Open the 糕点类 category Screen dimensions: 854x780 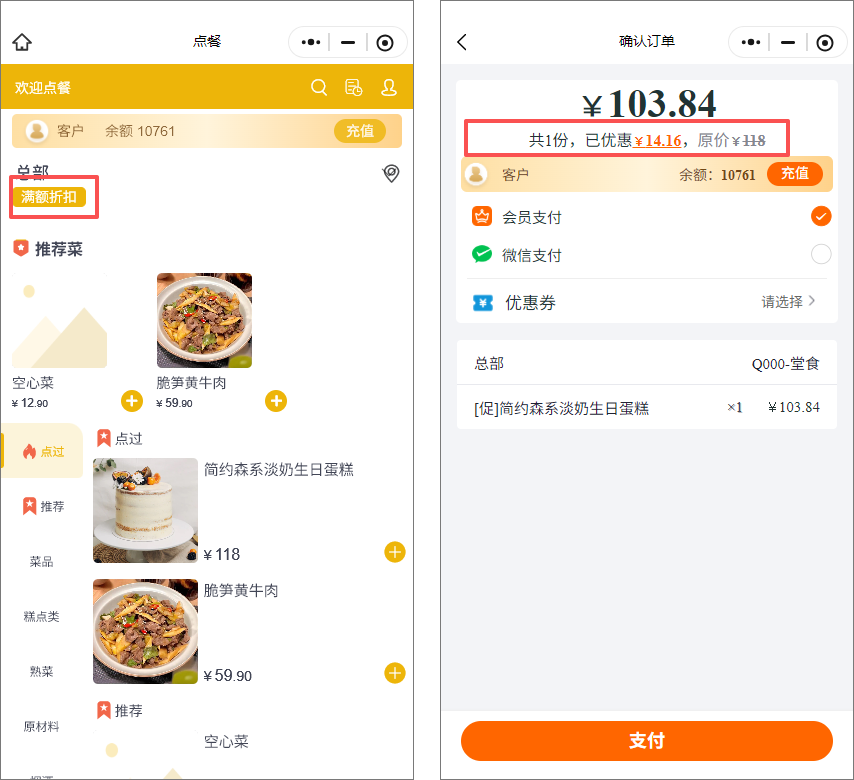42,617
